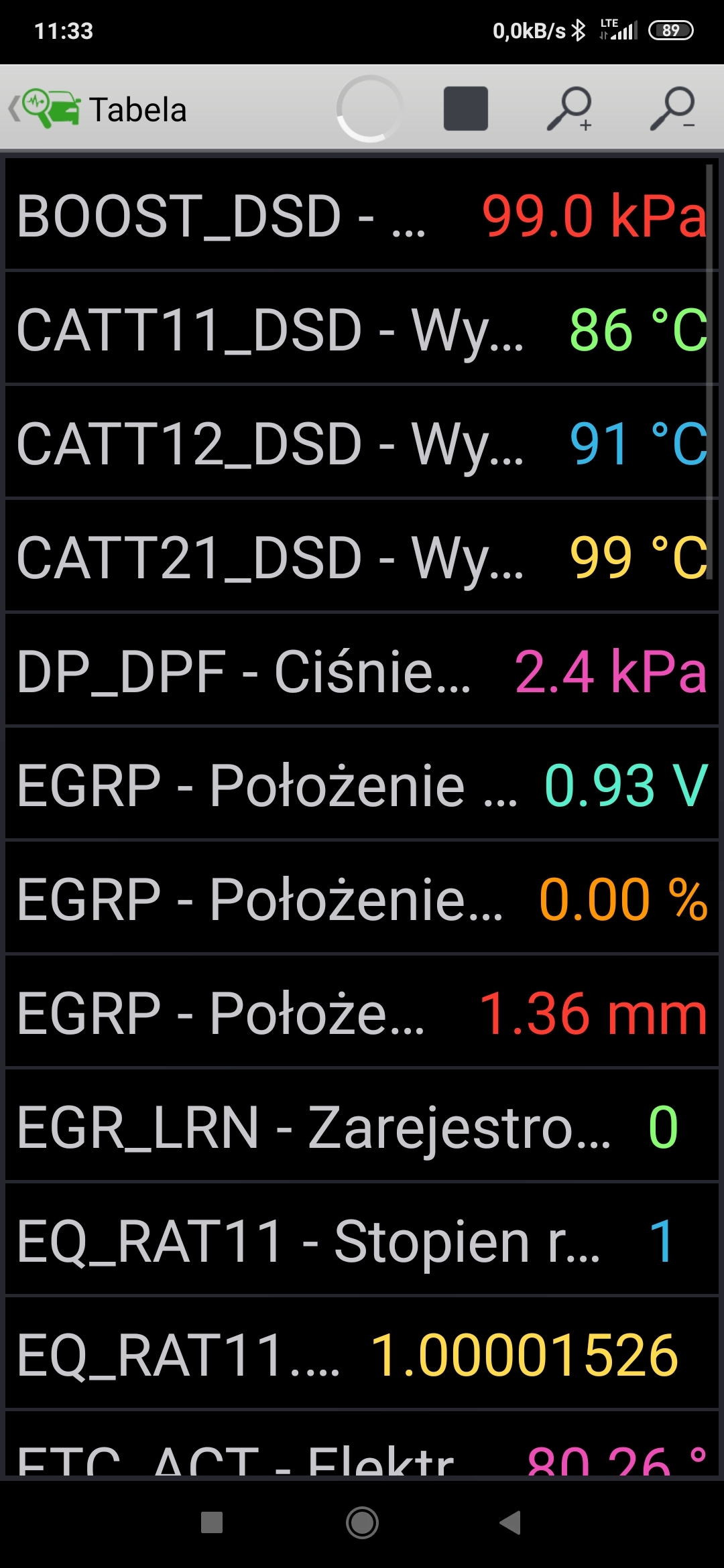Select the EGRP row showing 0.93 V
The height and width of the screenshot is (1568, 724).
tap(362, 785)
